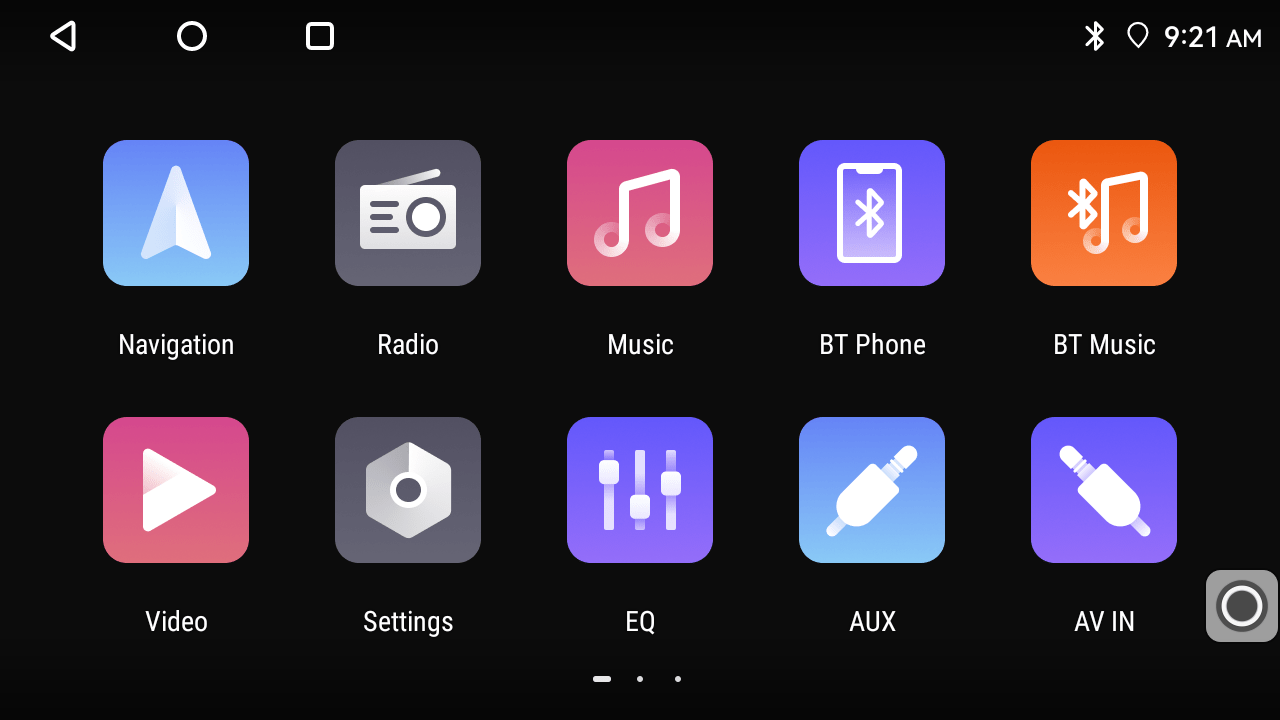Switch to AV IN source
Viewport: 1280px width, 720px height.
[1104, 490]
